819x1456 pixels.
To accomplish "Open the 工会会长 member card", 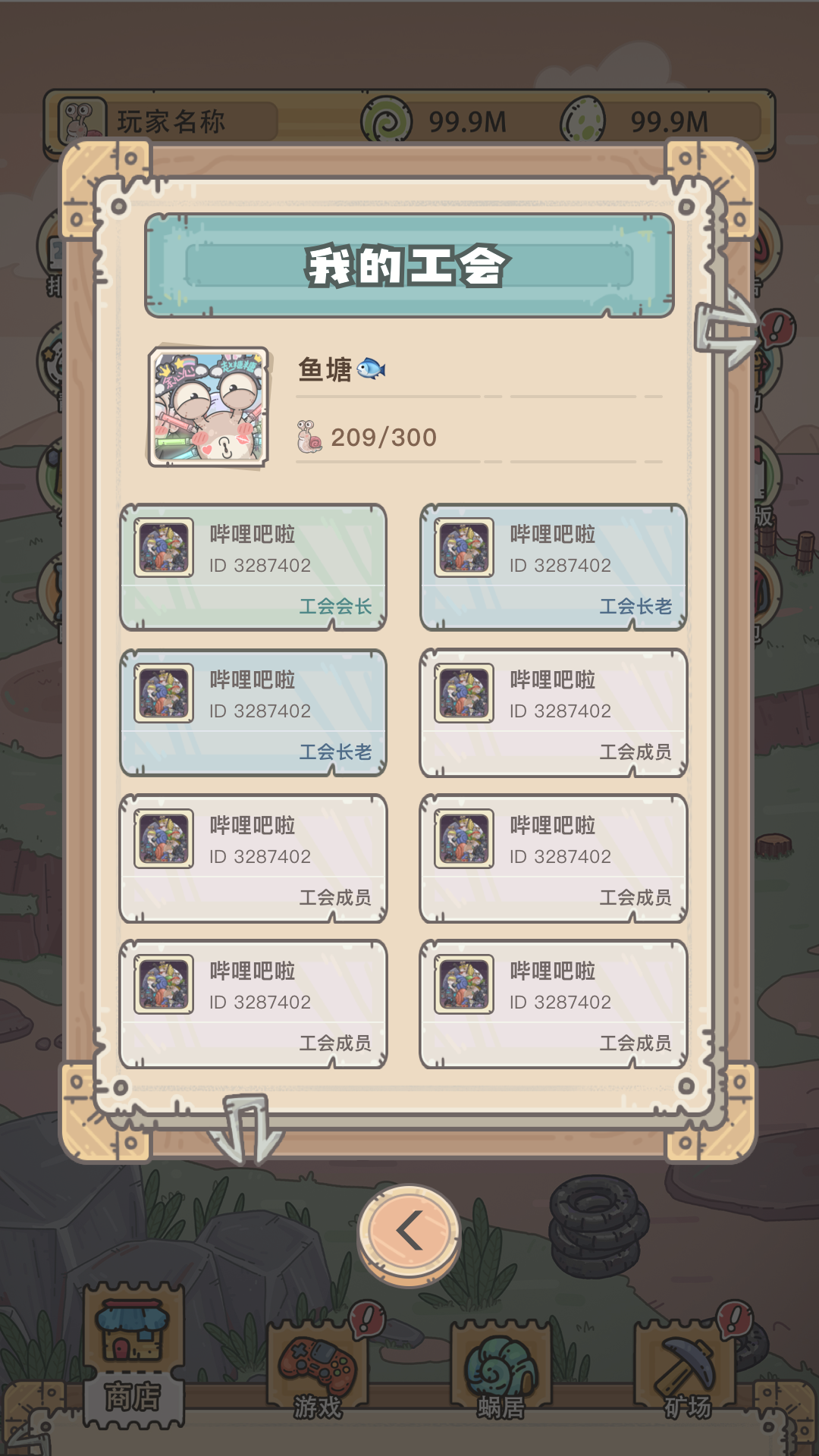I will (x=253, y=567).
